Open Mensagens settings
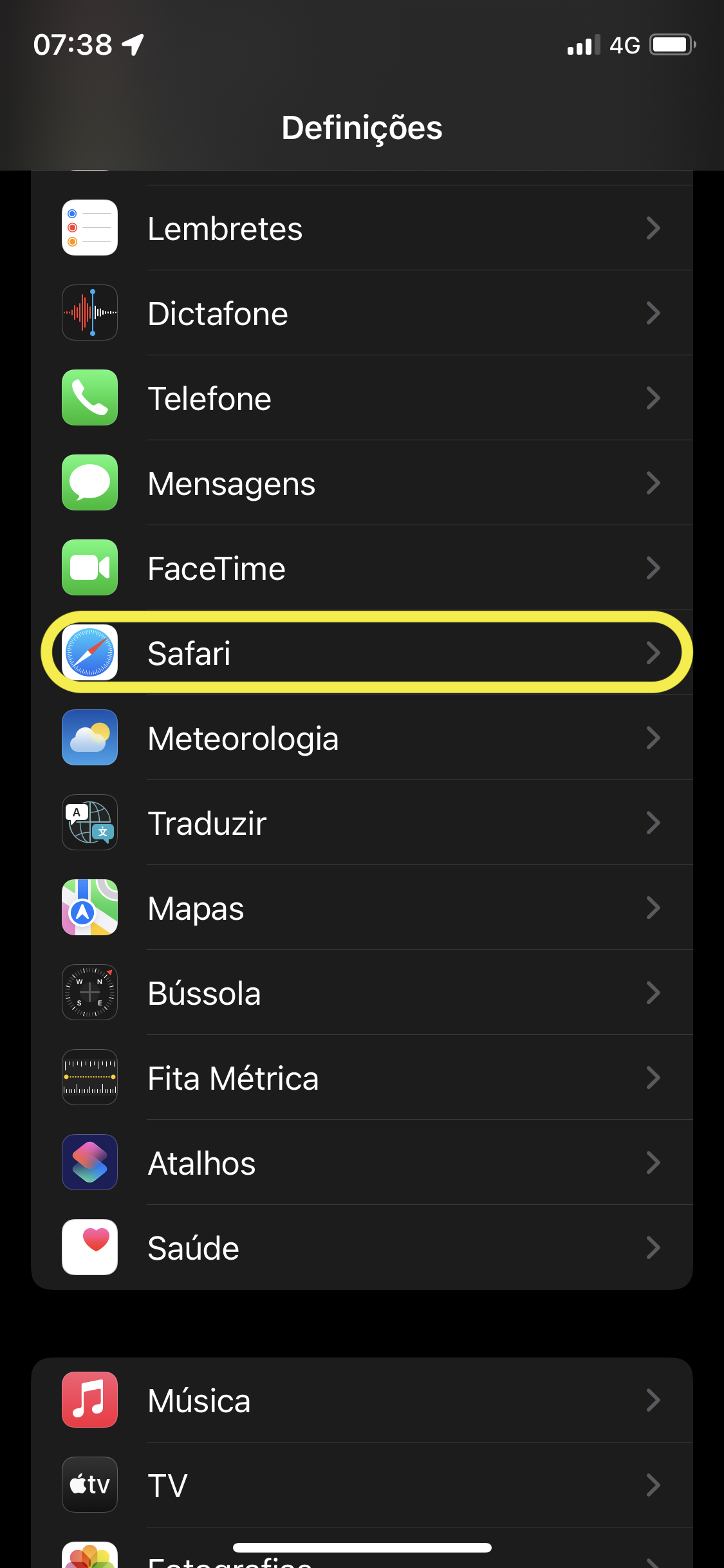Viewport: 724px width, 1568px height. point(362,483)
